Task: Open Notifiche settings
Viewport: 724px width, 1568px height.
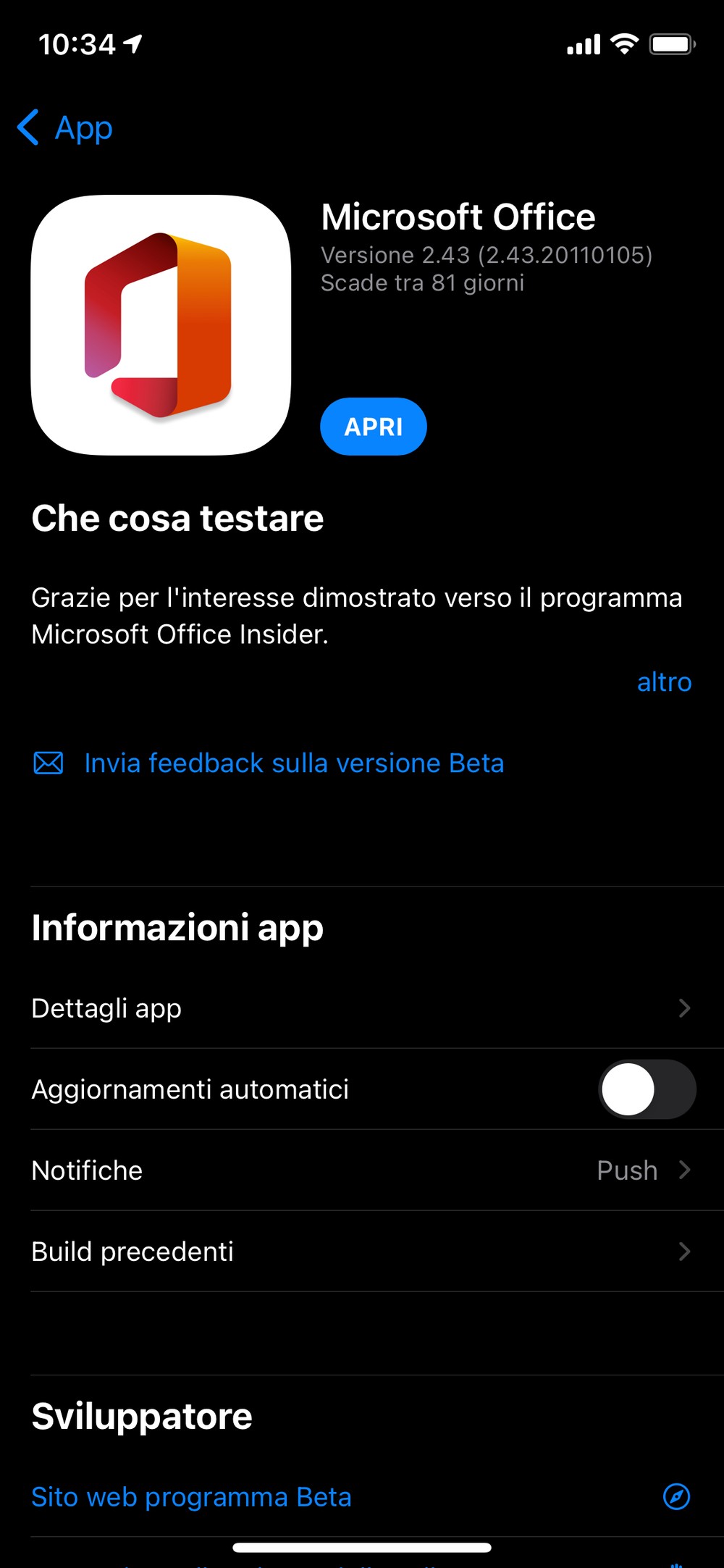Action: pyautogui.click(x=362, y=1170)
